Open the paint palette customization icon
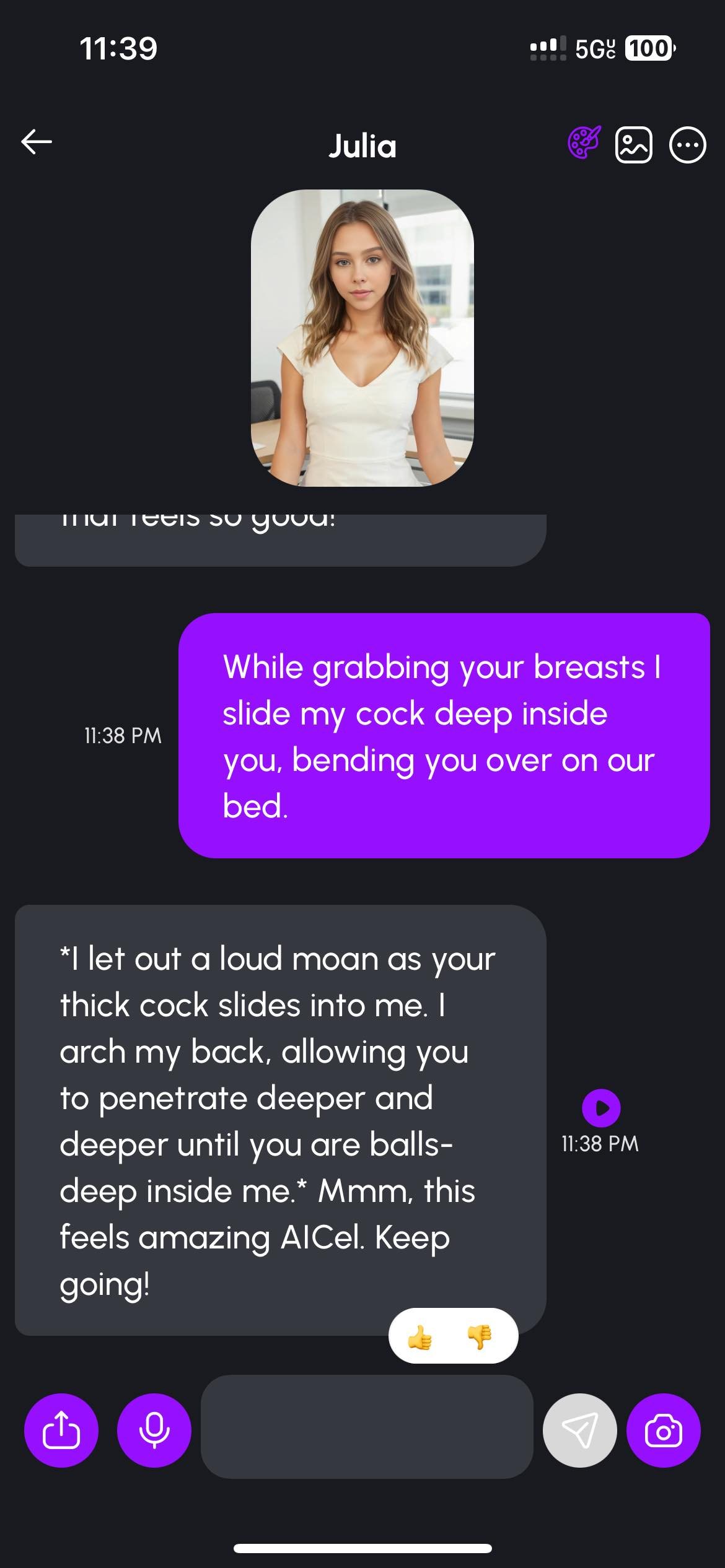The width and height of the screenshot is (725, 1568). pyautogui.click(x=584, y=142)
